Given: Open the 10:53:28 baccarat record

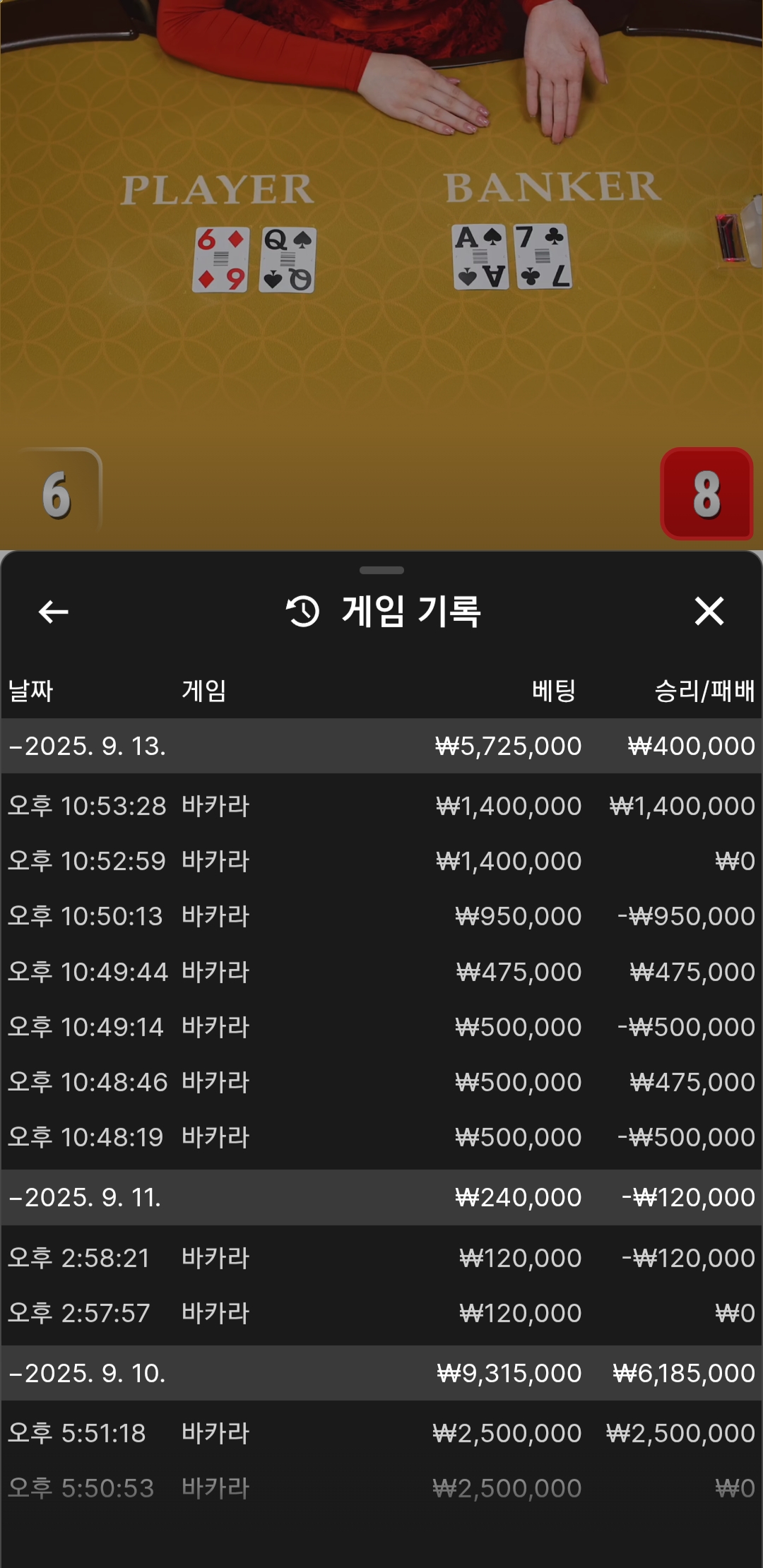Looking at the screenshot, I should [x=381, y=806].
